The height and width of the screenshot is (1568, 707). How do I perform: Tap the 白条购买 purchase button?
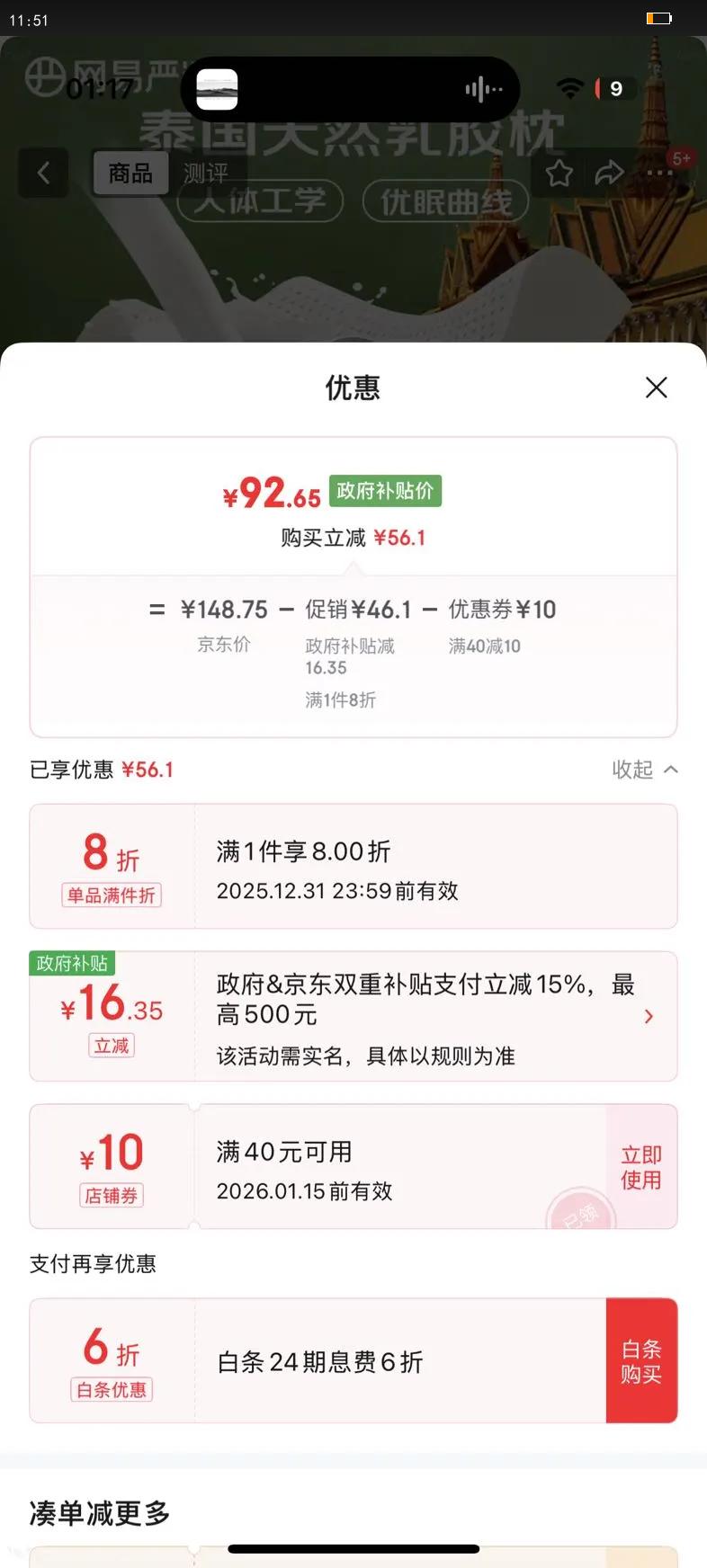[x=641, y=1360]
